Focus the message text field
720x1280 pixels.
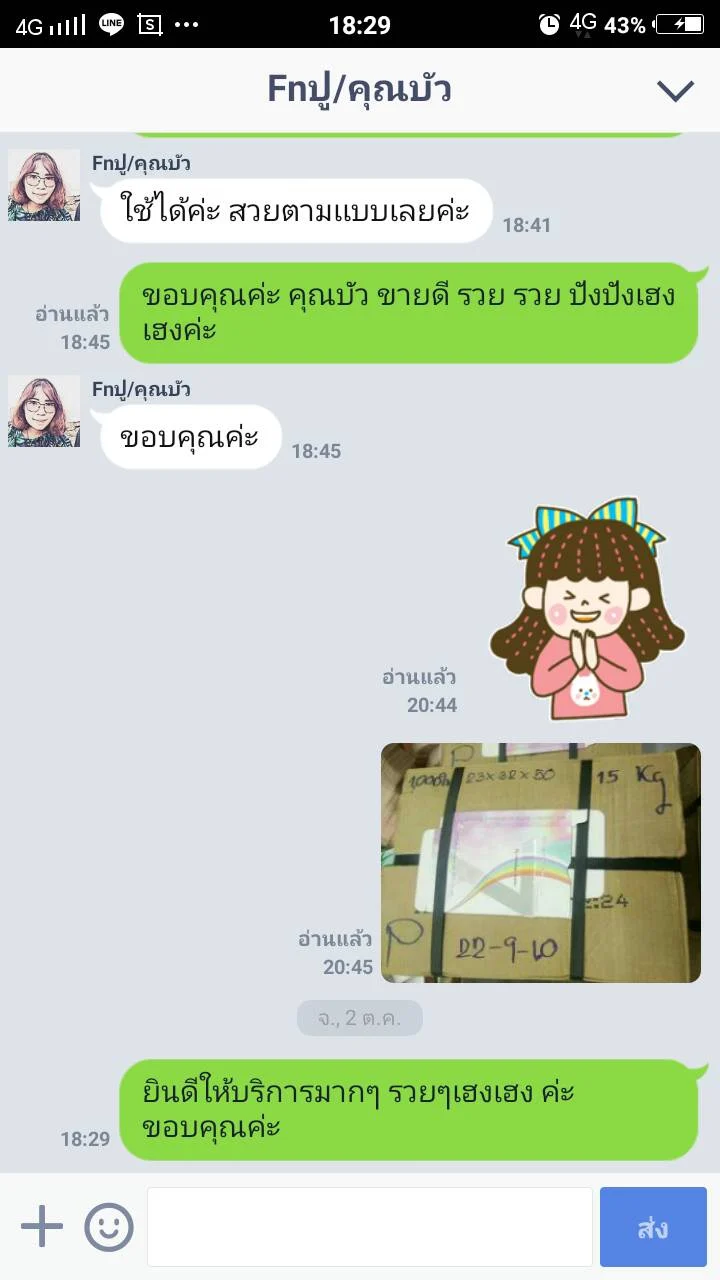(370, 1227)
